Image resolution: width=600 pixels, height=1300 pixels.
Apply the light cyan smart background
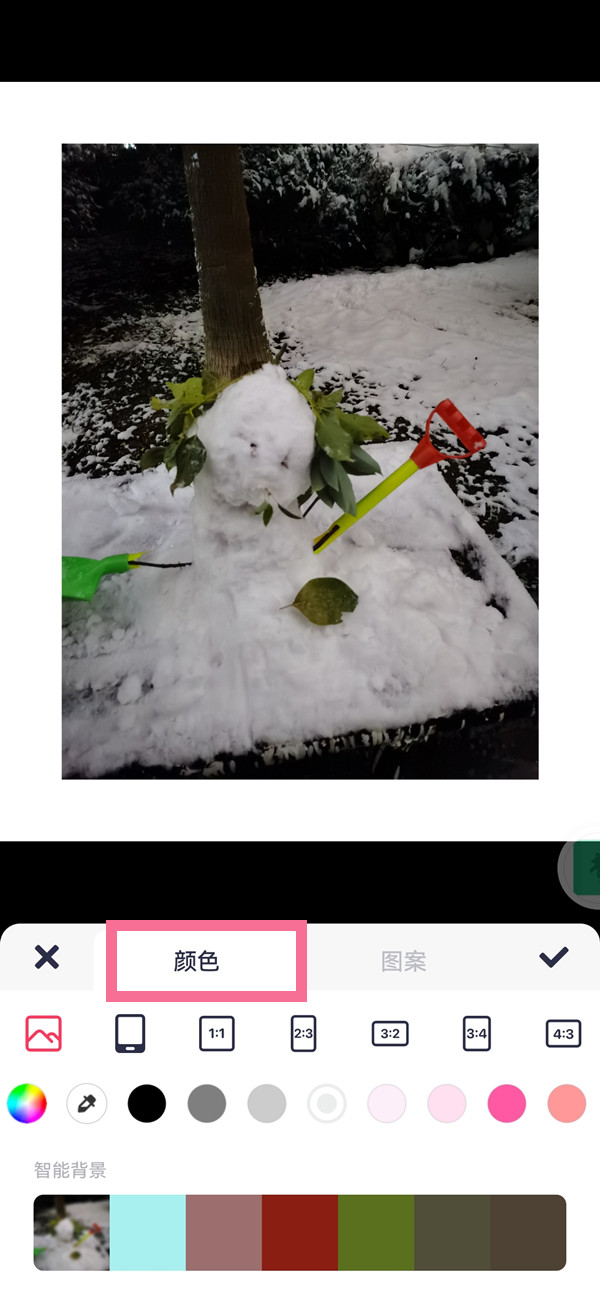coord(148,1232)
